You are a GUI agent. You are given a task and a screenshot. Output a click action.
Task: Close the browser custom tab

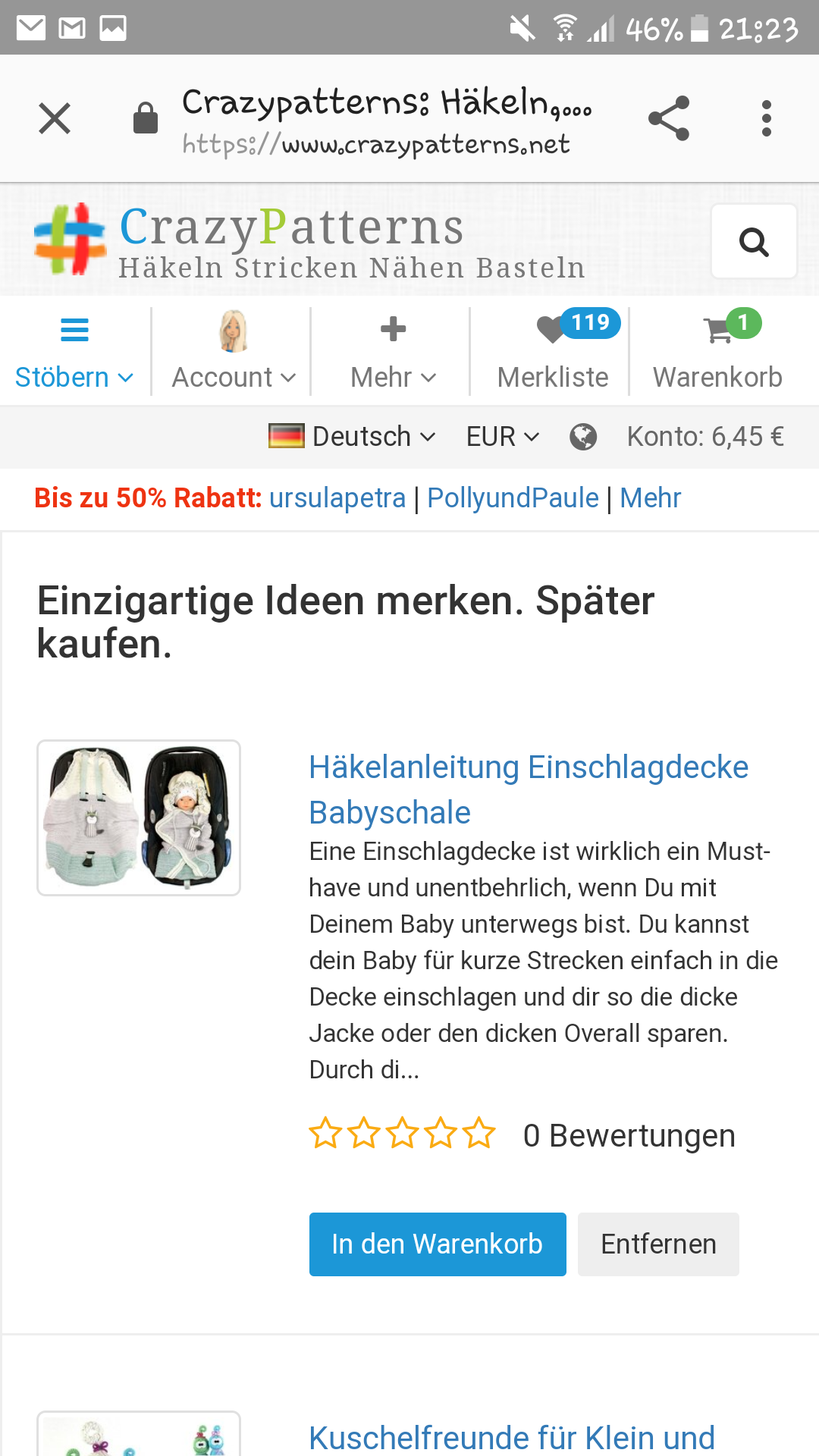click(x=55, y=118)
